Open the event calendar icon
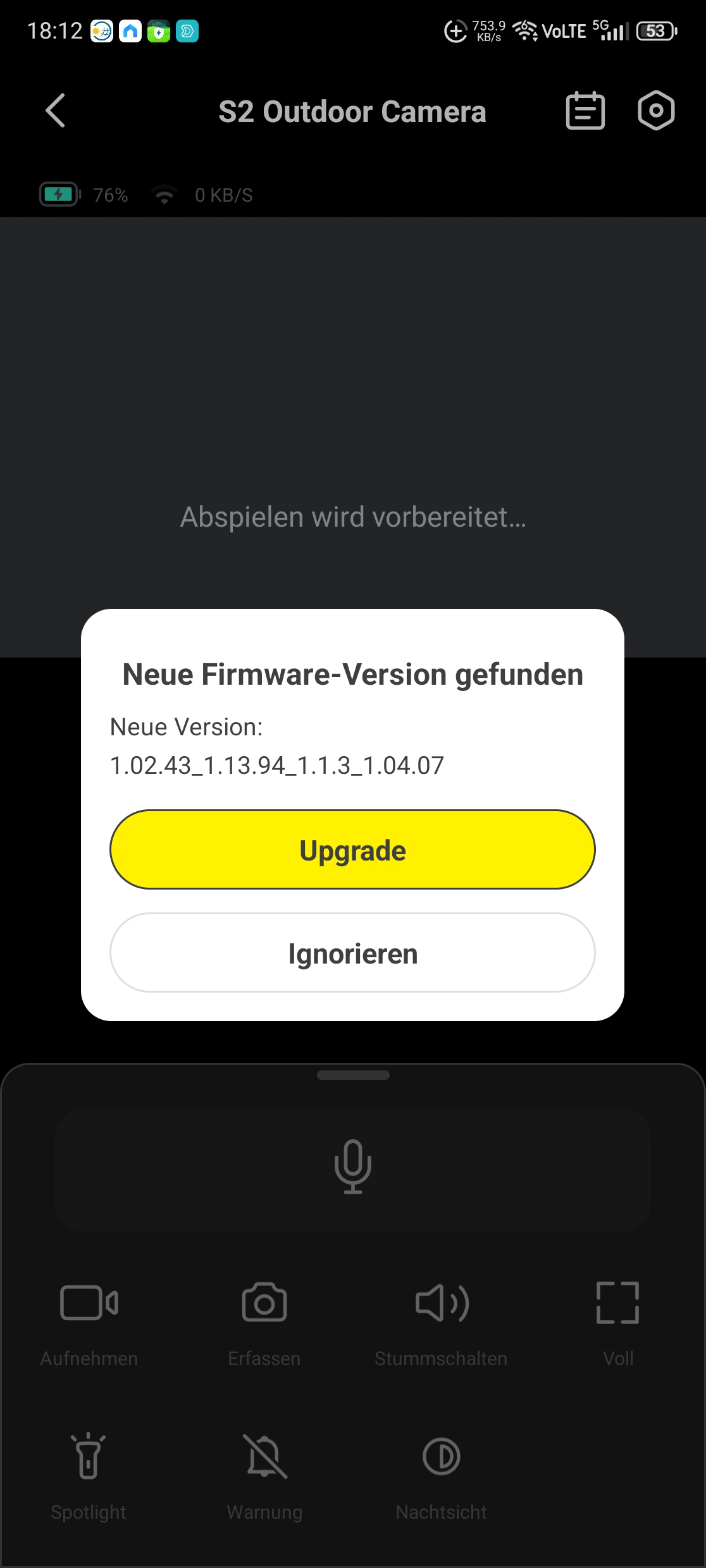706x1568 pixels. [585, 111]
